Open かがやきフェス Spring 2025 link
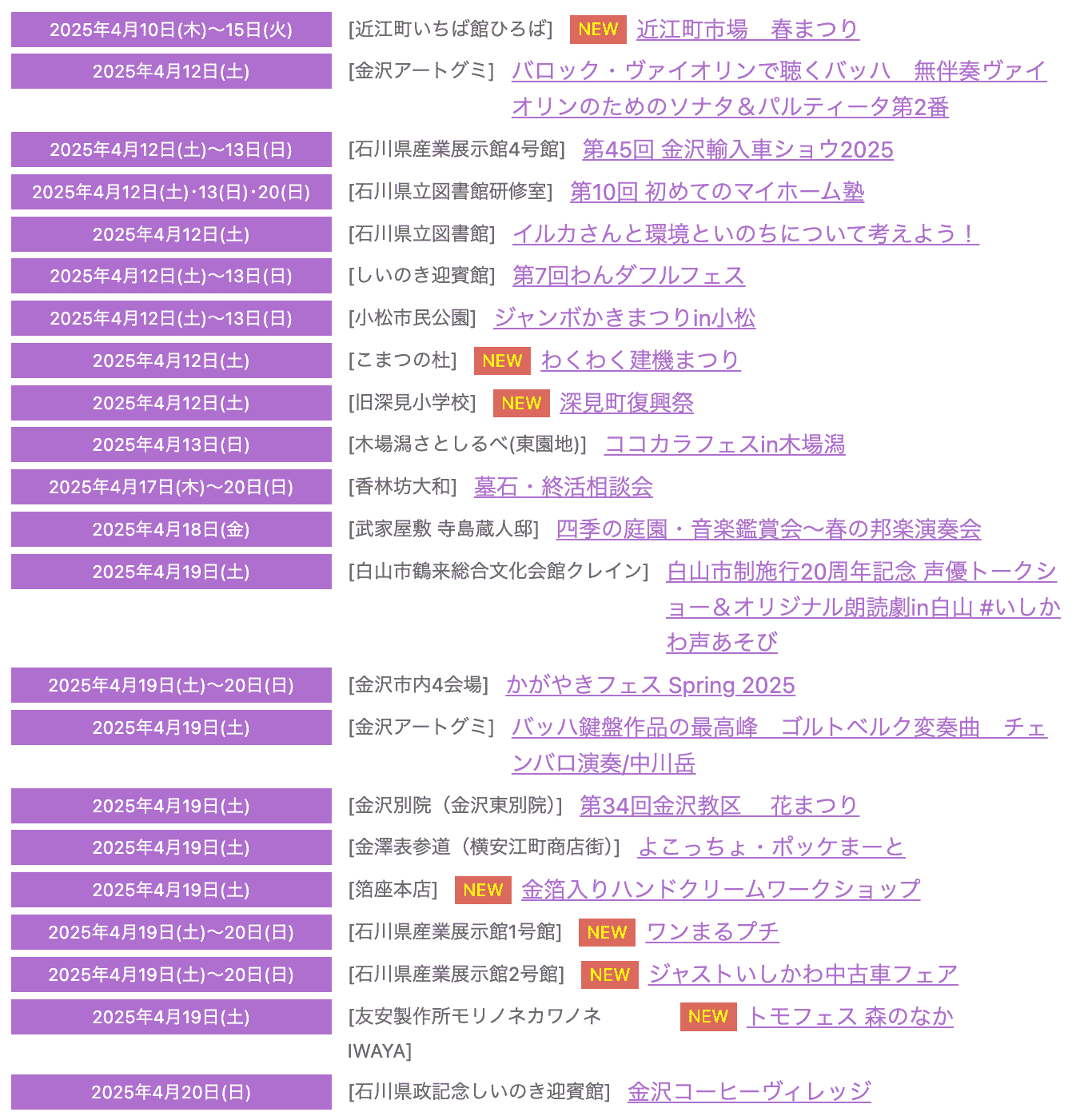This screenshot has height=1116, width=1092. tap(650, 685)
